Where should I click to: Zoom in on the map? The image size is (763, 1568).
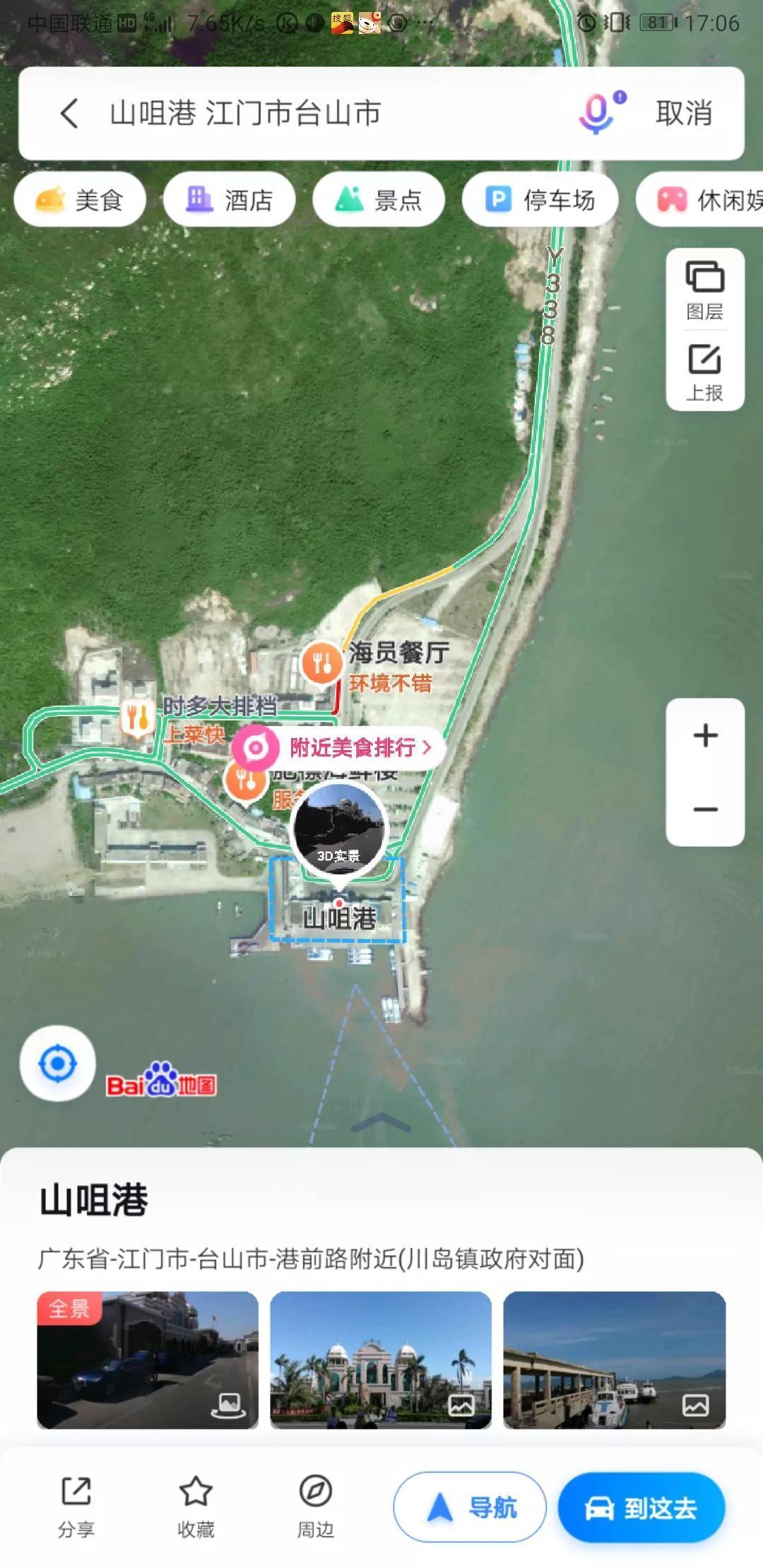(705, 735)
